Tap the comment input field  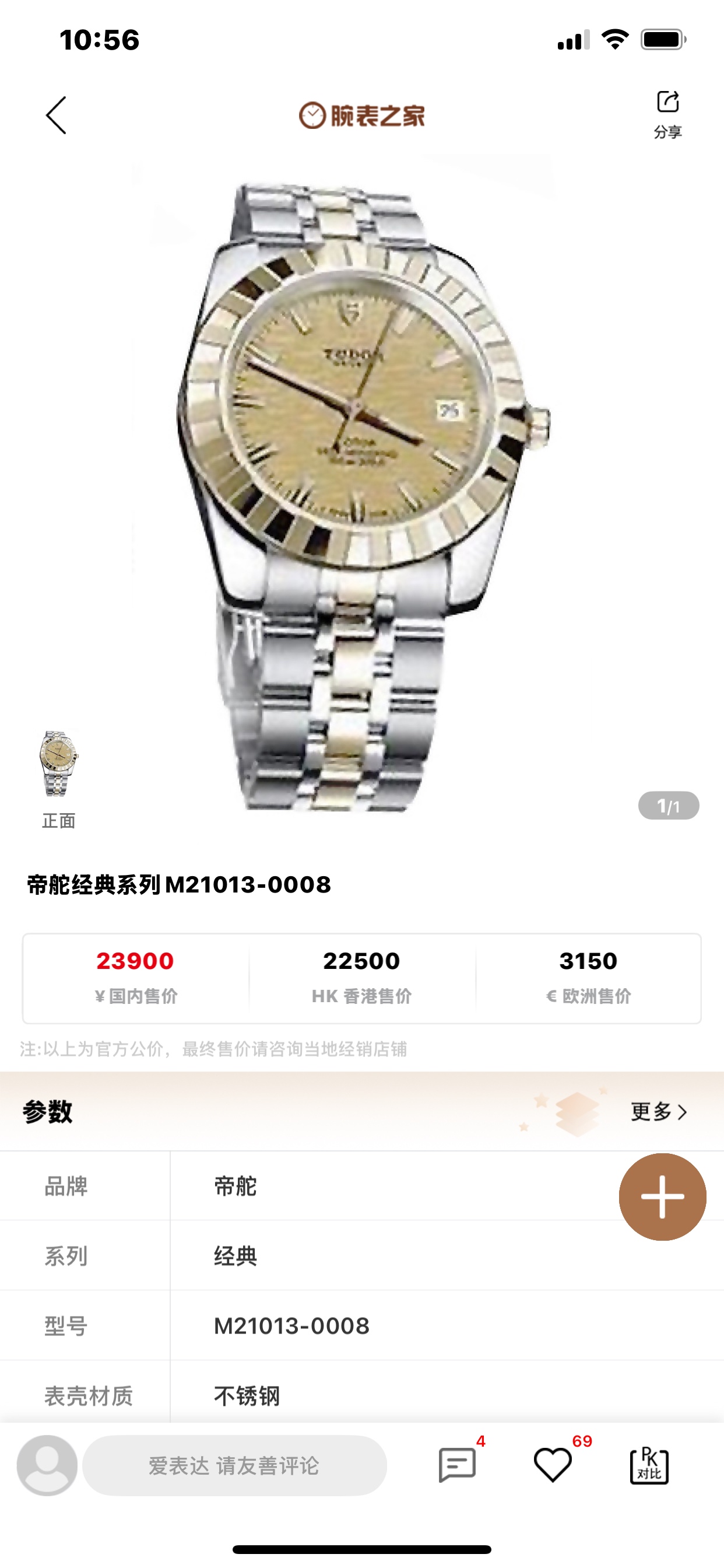click(234, 1465)
